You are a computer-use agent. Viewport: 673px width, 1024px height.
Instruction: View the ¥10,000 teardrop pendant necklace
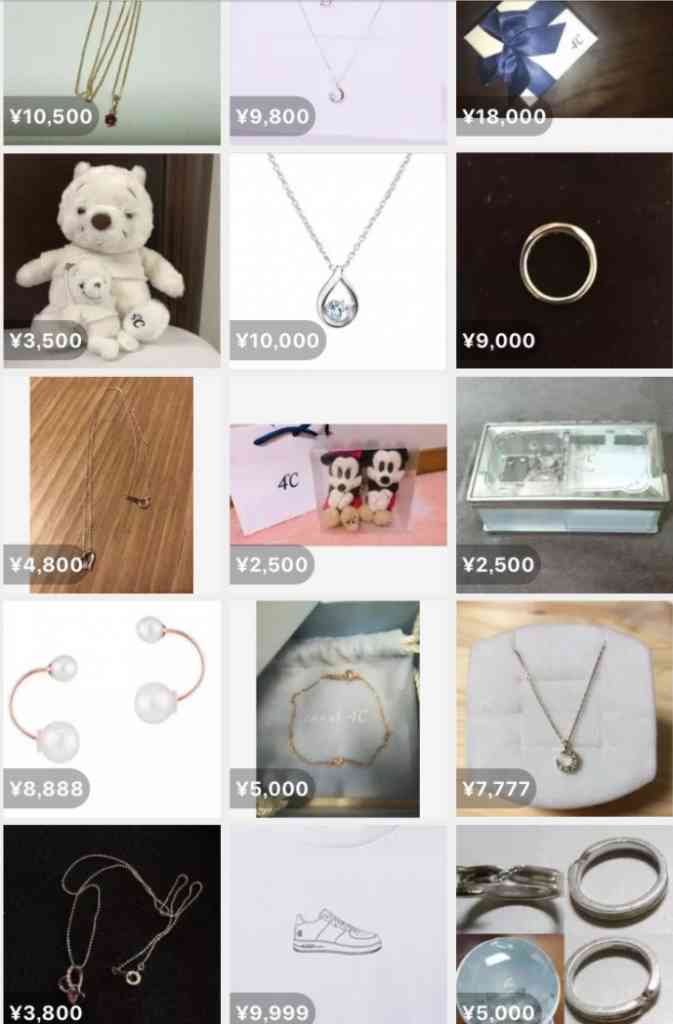(337, 260)
